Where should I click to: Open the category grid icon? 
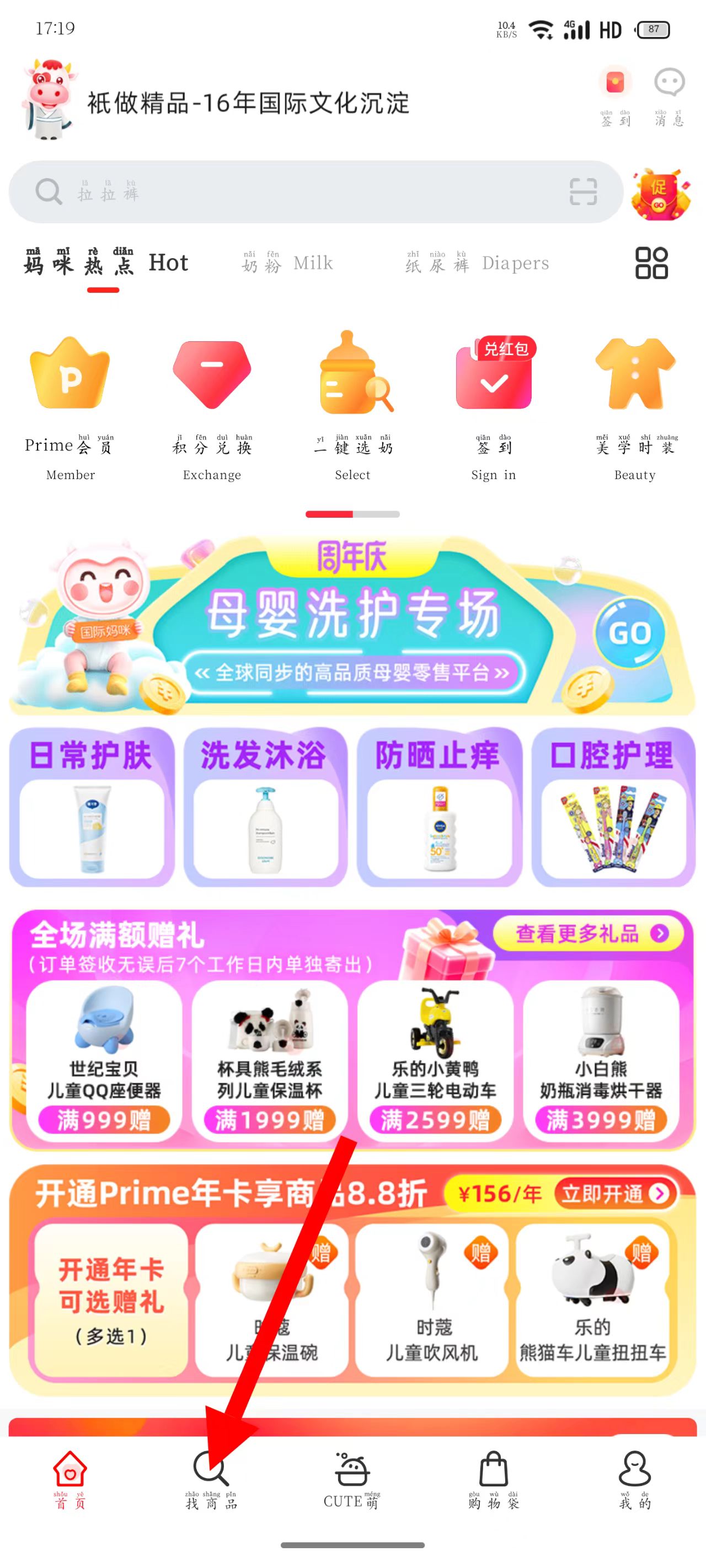[x=651, y=263]
